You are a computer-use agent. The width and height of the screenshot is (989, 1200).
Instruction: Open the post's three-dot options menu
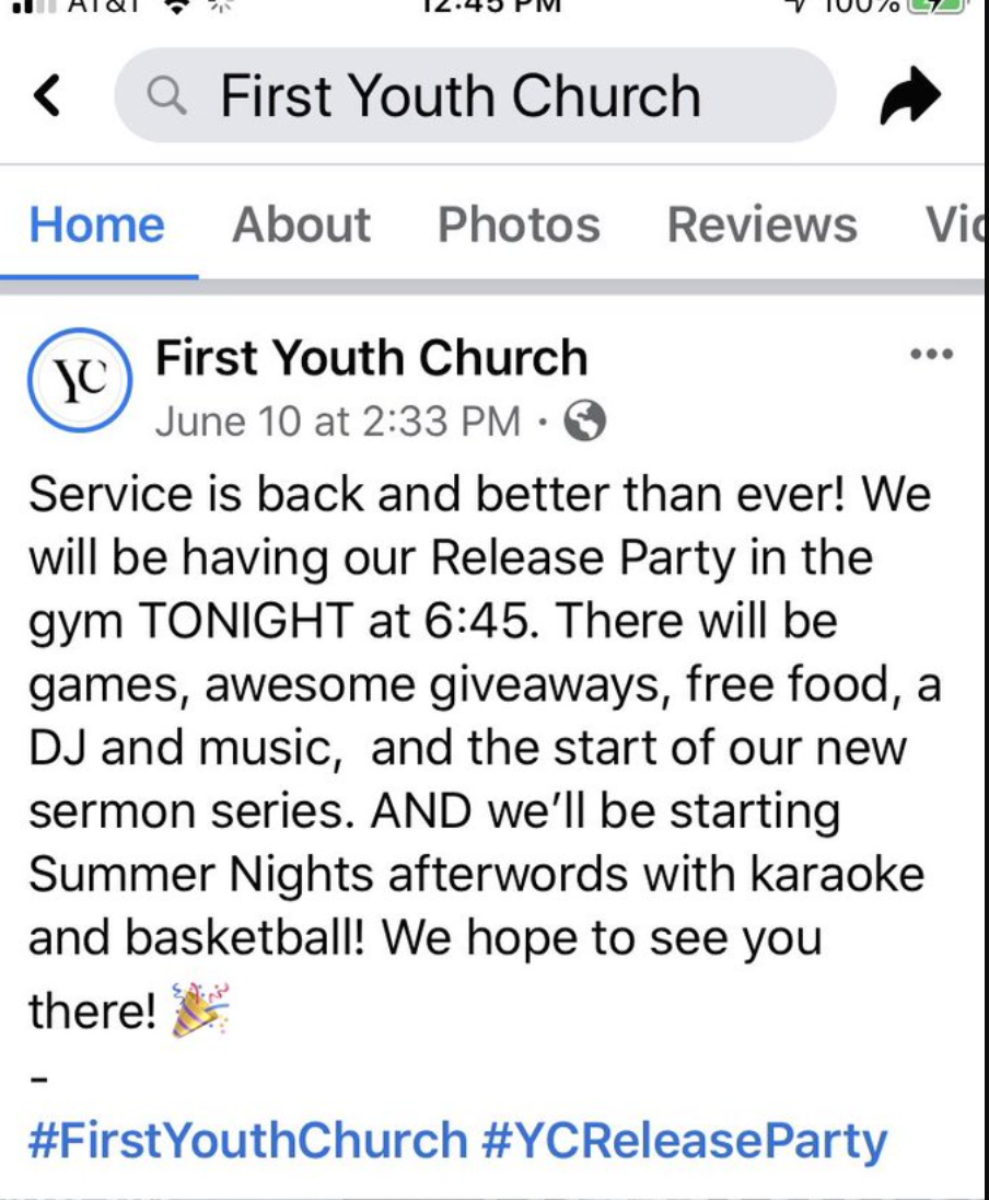[x=932, y=354]
